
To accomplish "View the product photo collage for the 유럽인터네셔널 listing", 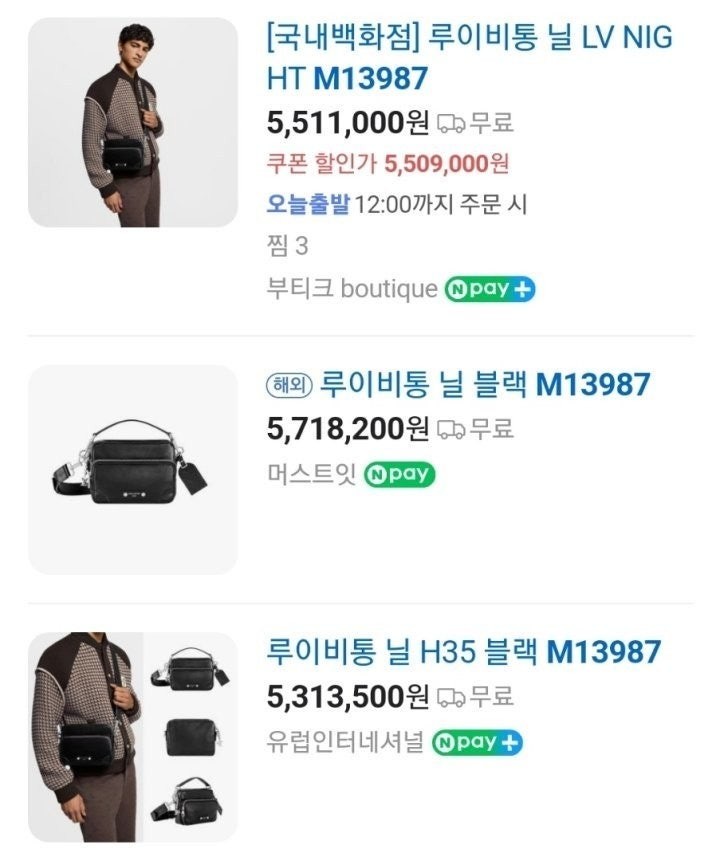I will click(x=133, y=736).
